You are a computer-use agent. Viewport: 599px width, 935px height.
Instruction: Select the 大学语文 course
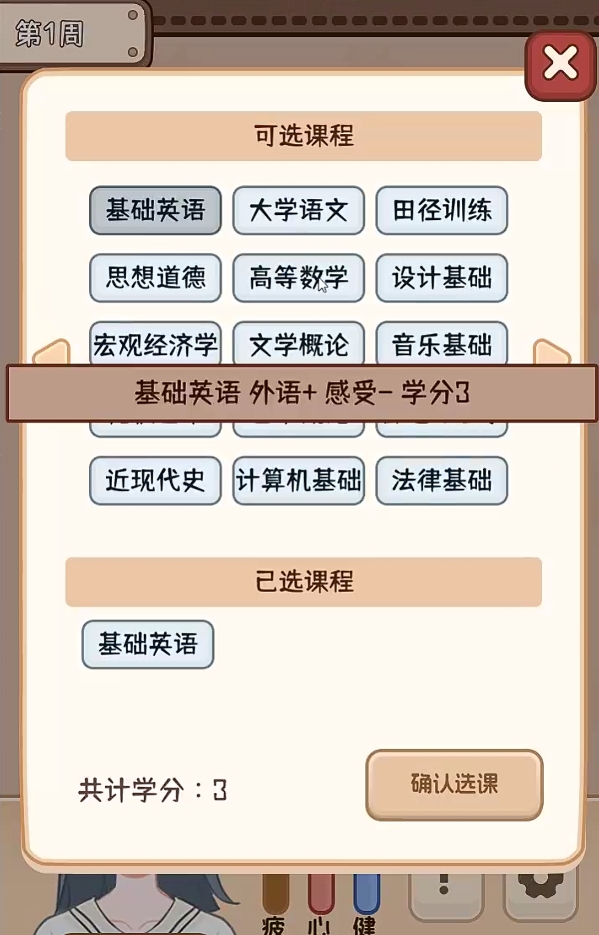pos(298,210)
